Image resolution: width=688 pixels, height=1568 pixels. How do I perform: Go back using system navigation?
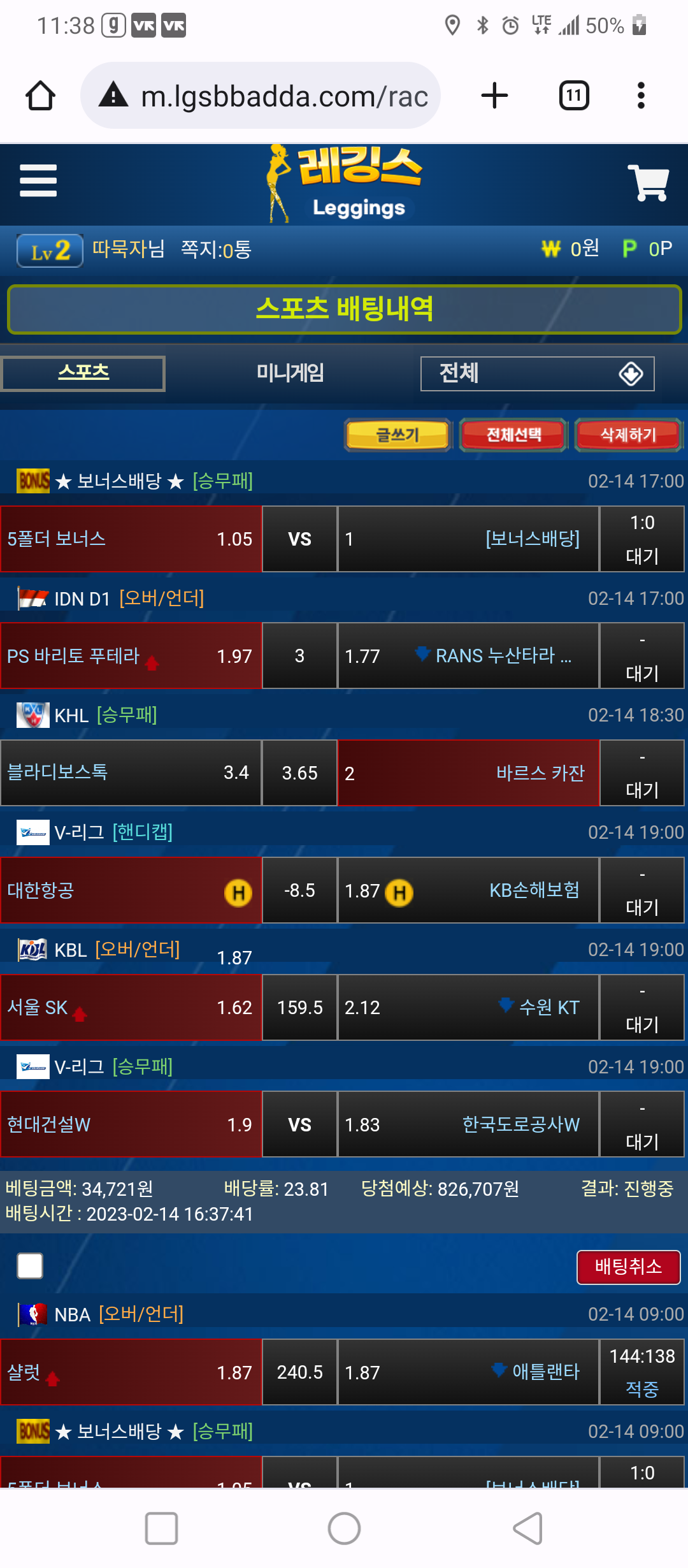click(x=527, y=1528)
